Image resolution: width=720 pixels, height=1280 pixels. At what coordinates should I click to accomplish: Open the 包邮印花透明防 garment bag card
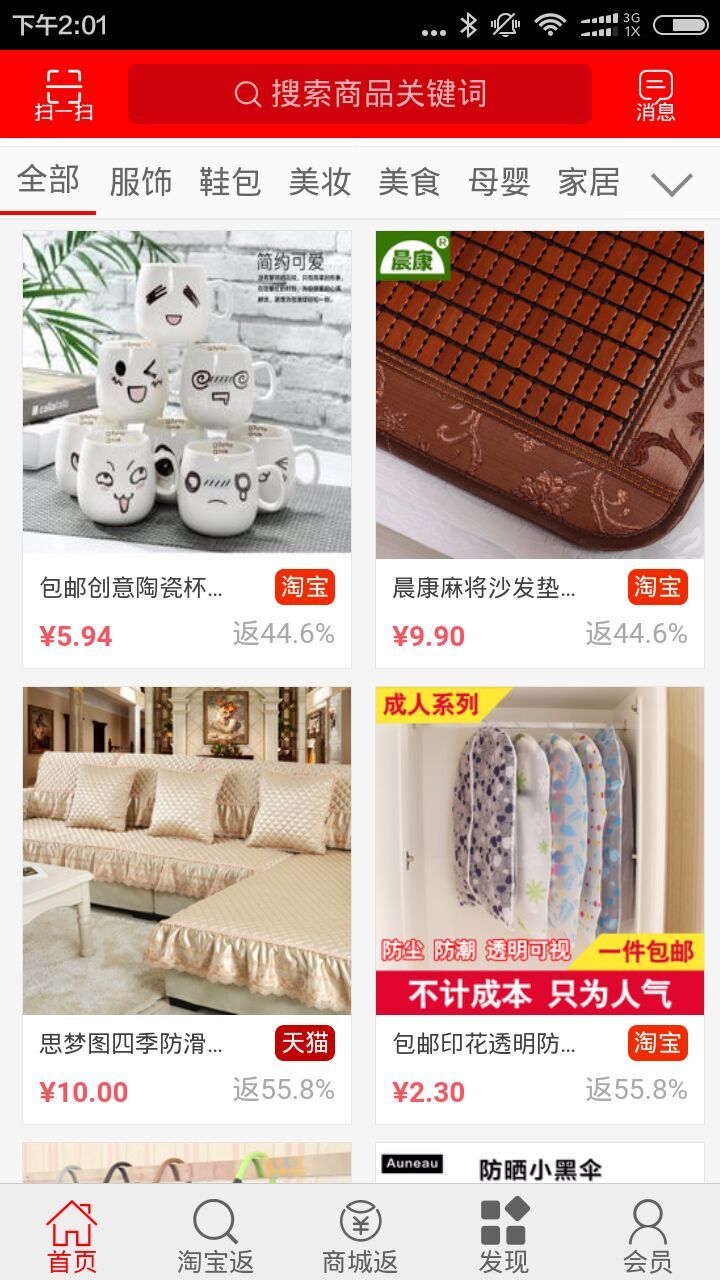click(x=540, y=904)
